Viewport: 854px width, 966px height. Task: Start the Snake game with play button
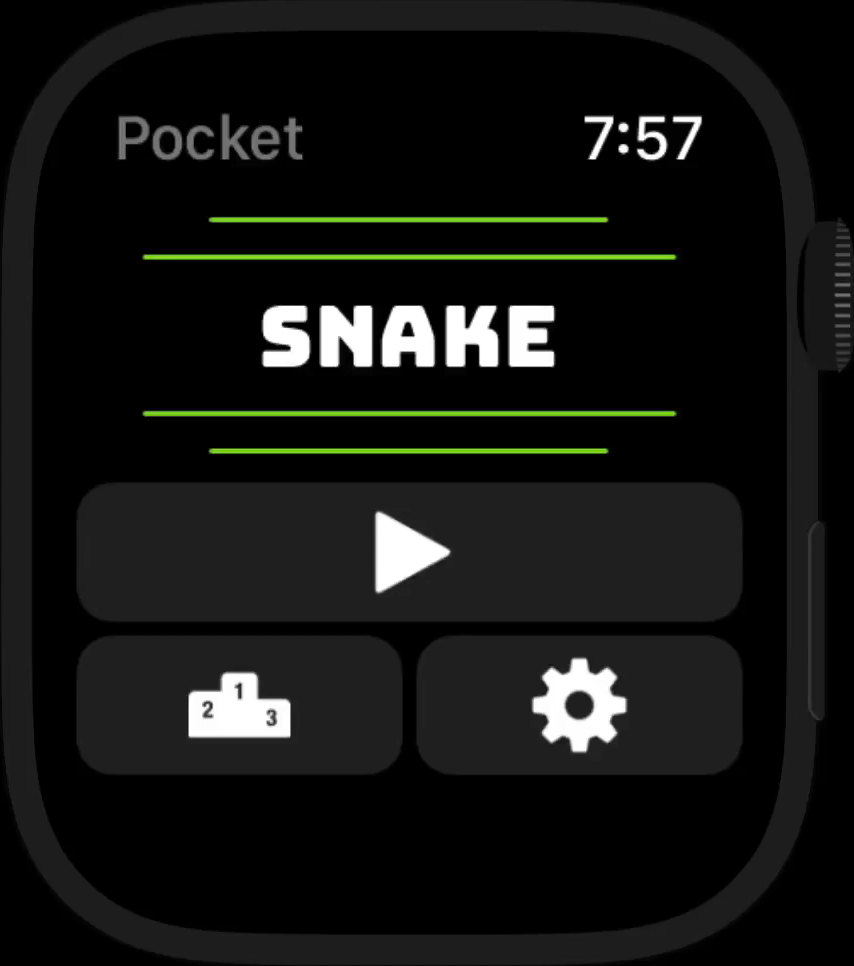[x=410, y=552]
